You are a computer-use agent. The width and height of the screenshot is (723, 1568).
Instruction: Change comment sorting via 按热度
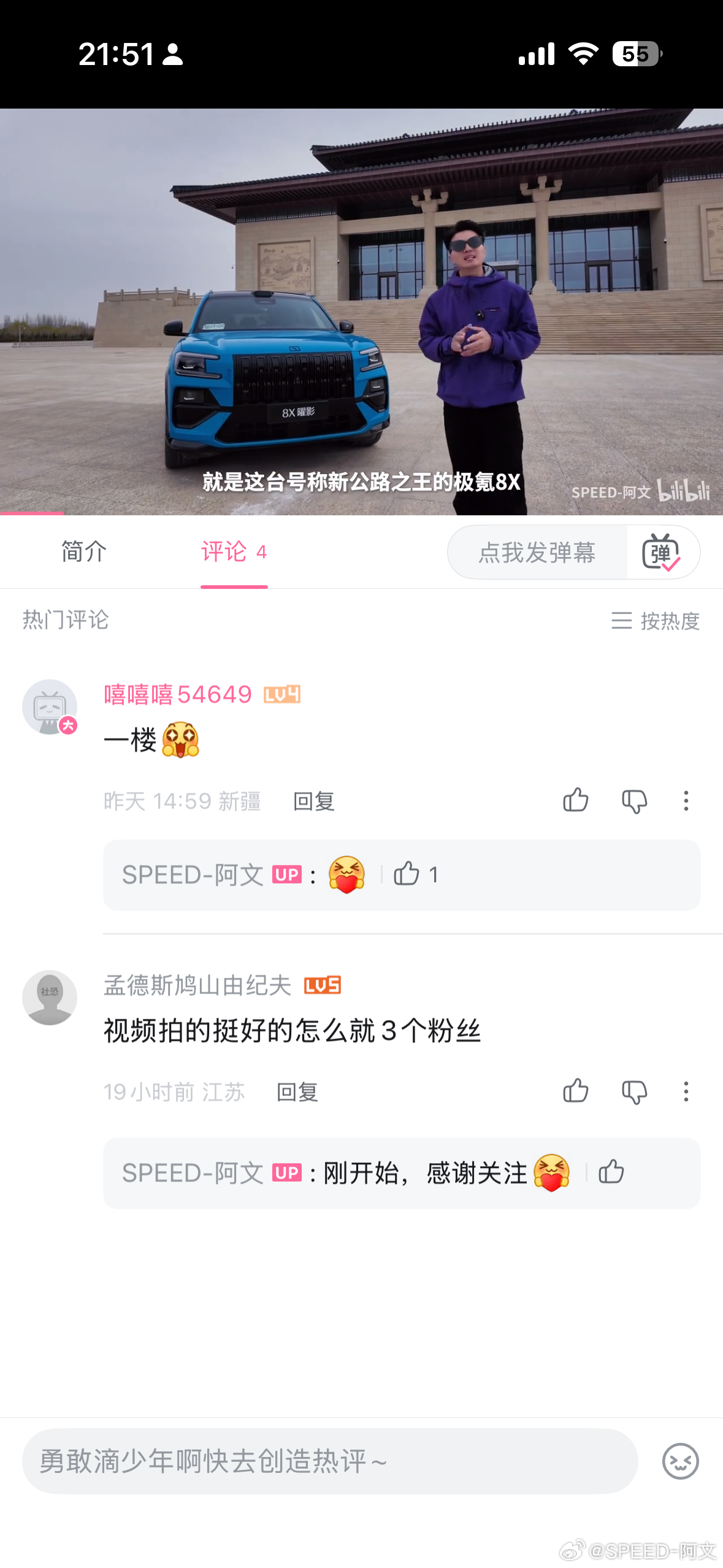tap(656, 621)
